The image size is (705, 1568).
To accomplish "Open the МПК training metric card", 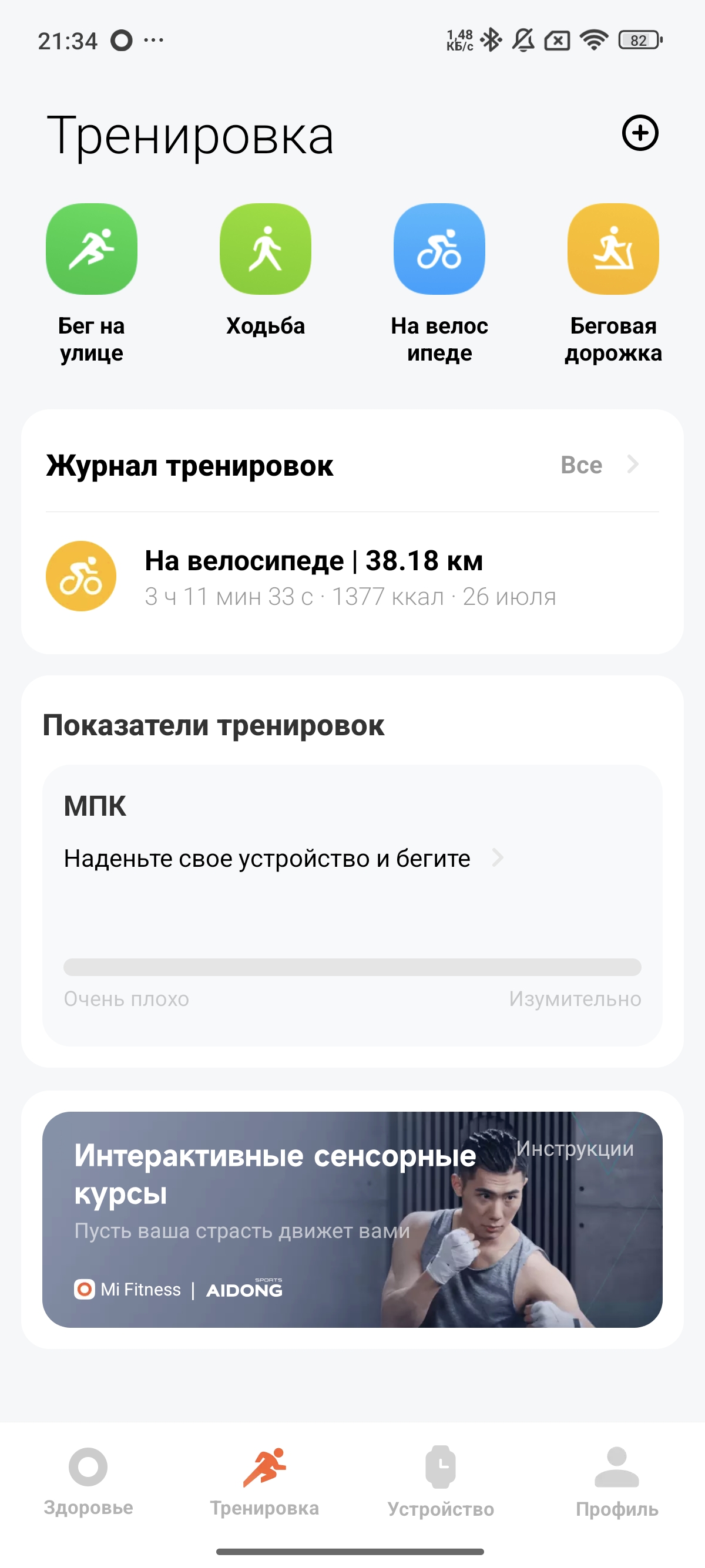I will point(352,904).
